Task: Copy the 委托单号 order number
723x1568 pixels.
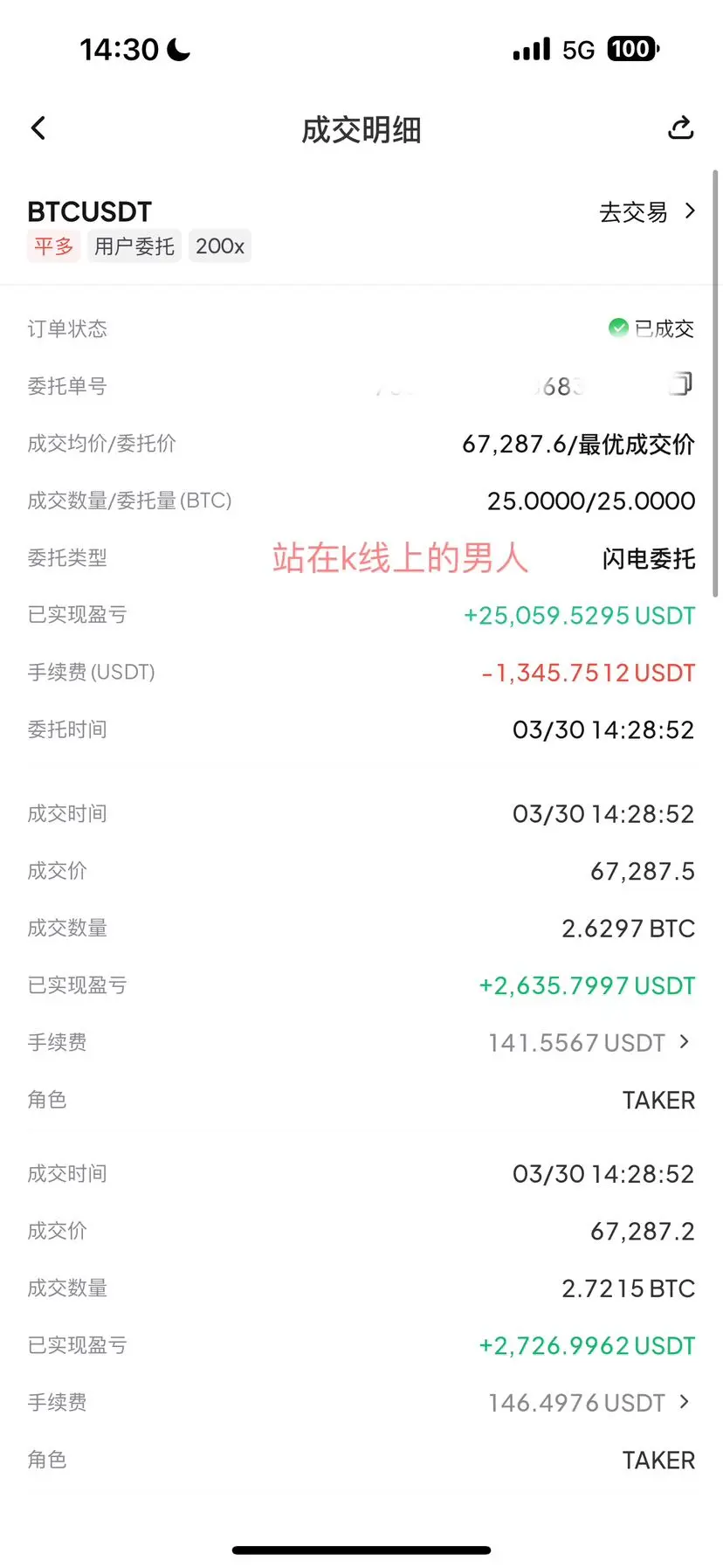Action: (x=680, y=383)
